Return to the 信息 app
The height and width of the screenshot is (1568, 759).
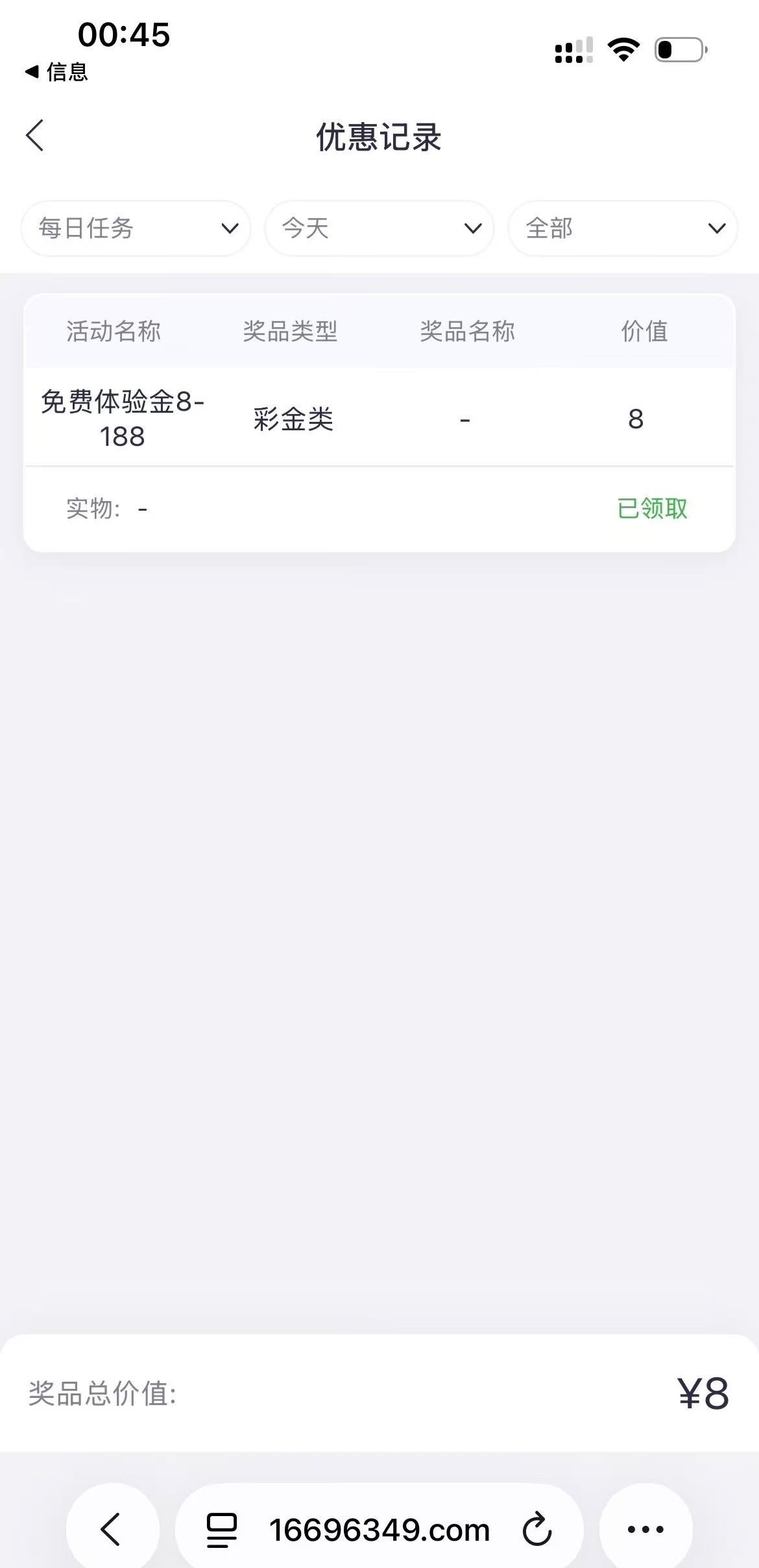tap(57, 72)
